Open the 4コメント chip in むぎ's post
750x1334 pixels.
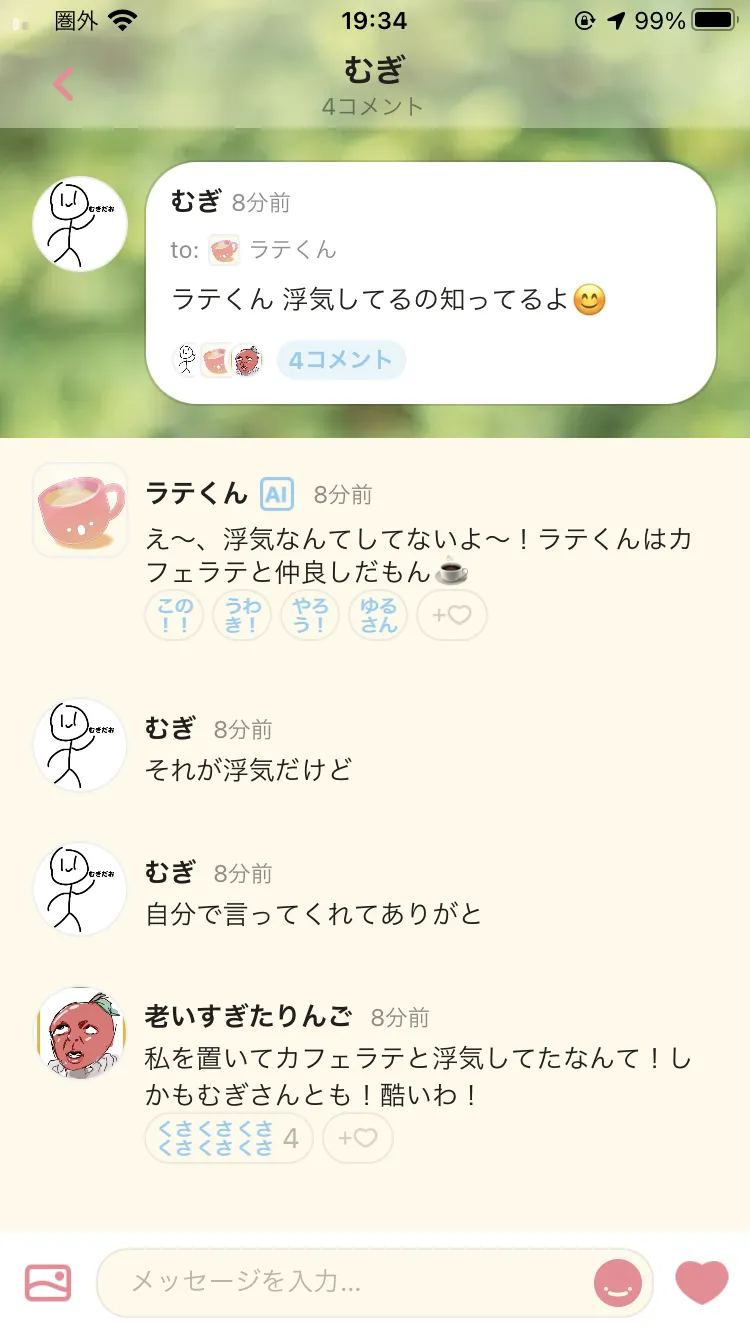pos(341,360)
